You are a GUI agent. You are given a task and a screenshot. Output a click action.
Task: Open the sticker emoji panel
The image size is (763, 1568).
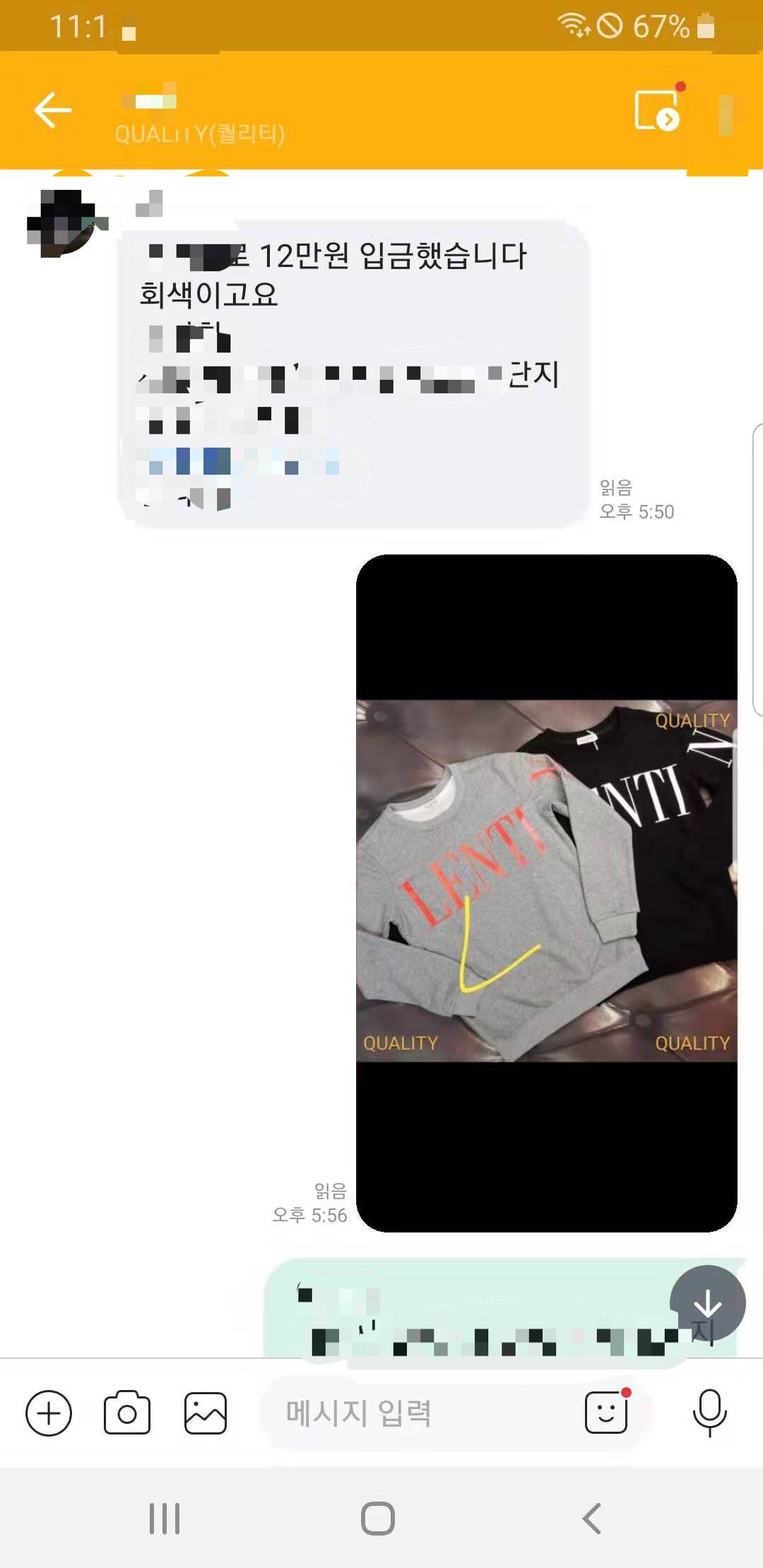[x=606, y=1413]
